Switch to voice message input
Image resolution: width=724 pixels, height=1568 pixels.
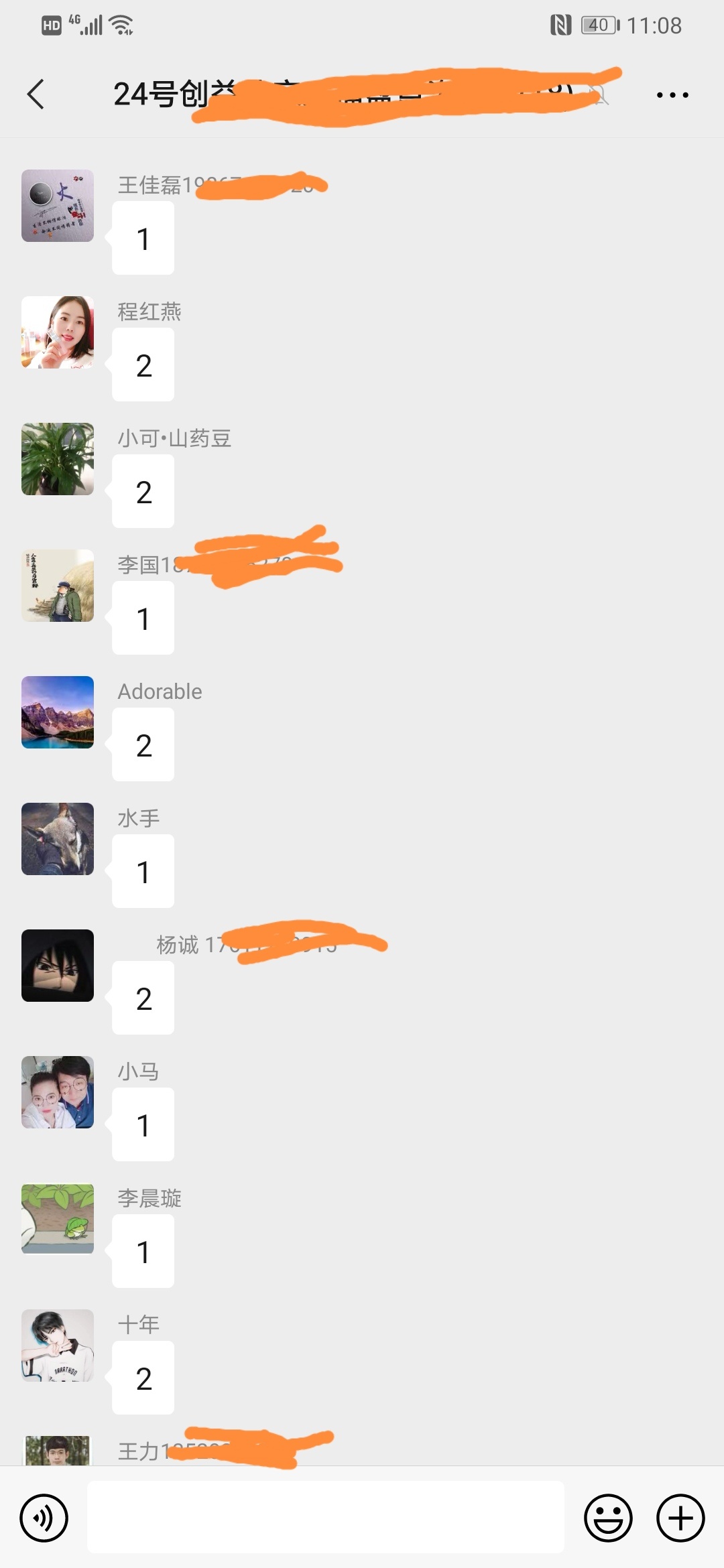point(44,1518)
